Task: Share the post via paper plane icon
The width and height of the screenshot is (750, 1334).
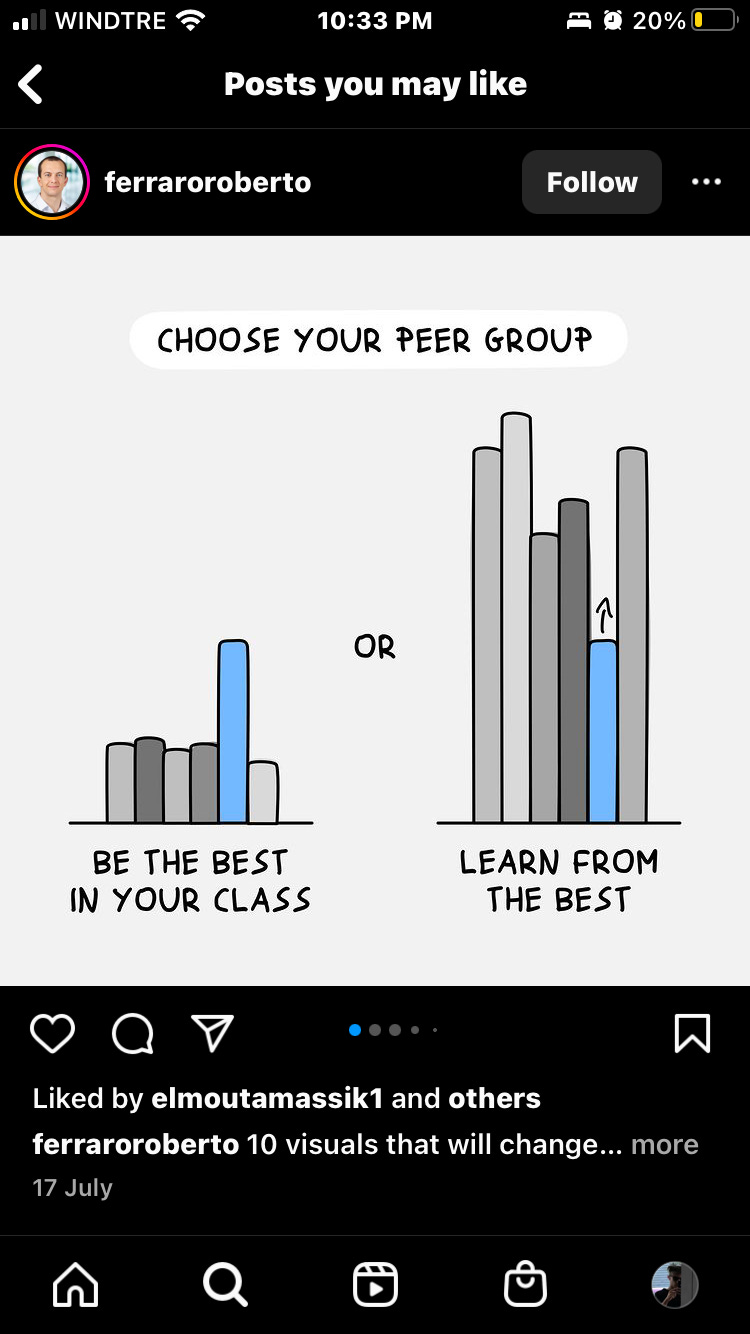Action: click(x=212, y=1034)
